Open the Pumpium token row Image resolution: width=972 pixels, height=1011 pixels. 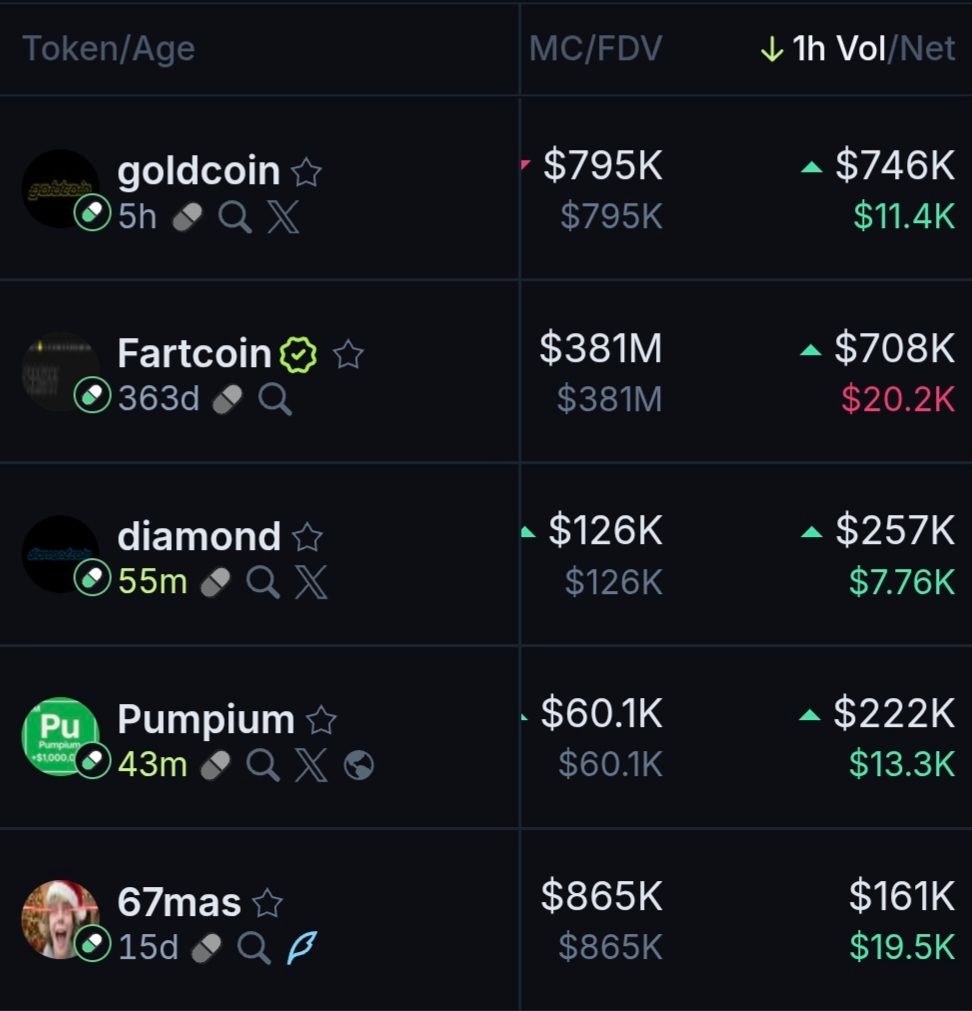[205, 720]
